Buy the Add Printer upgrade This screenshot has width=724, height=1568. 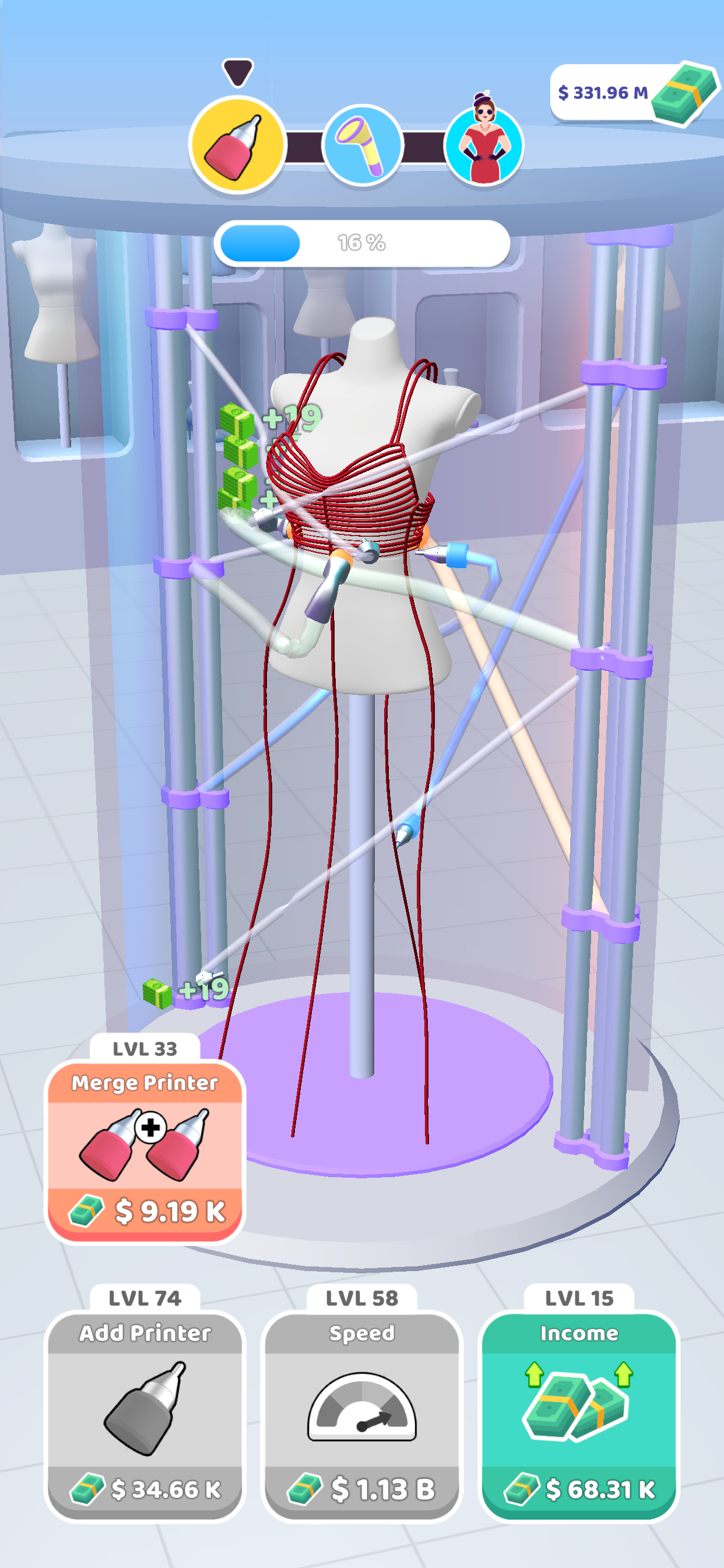[x=145, y=1415]
